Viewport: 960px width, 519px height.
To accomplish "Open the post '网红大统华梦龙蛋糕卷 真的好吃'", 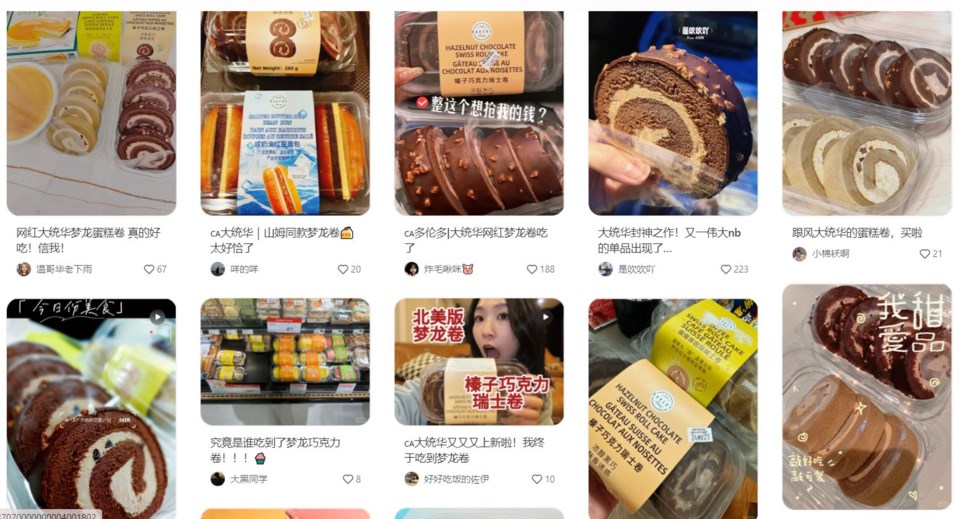I will (x=91, y=114).
